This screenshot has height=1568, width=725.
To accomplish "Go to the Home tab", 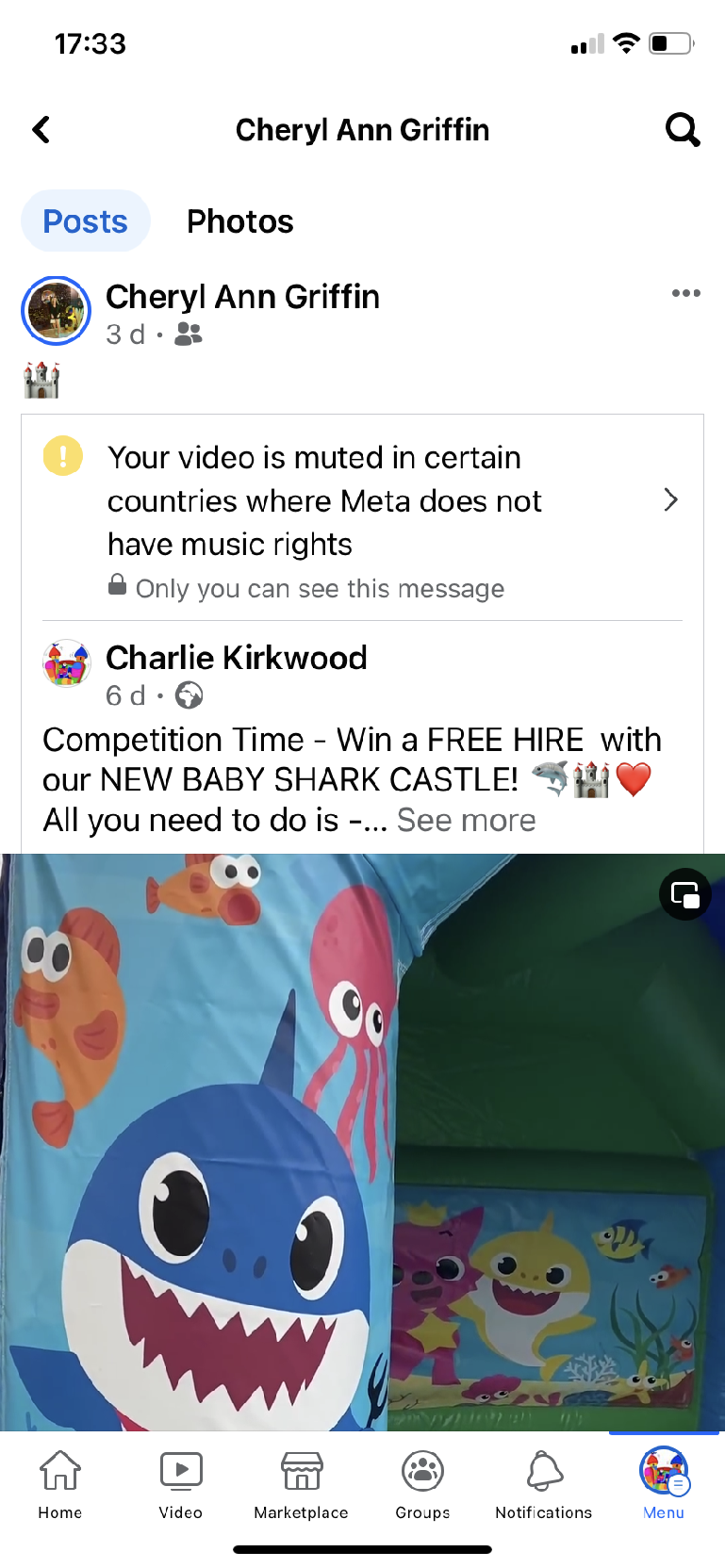I will pos(60,1484).
